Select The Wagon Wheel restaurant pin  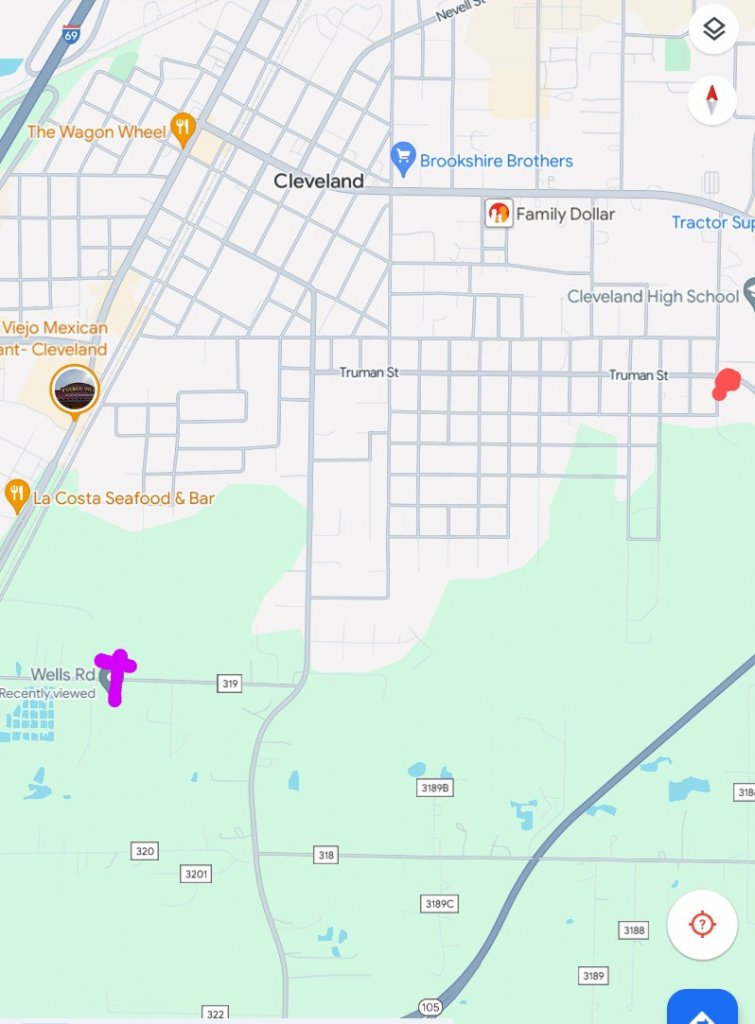181,129
